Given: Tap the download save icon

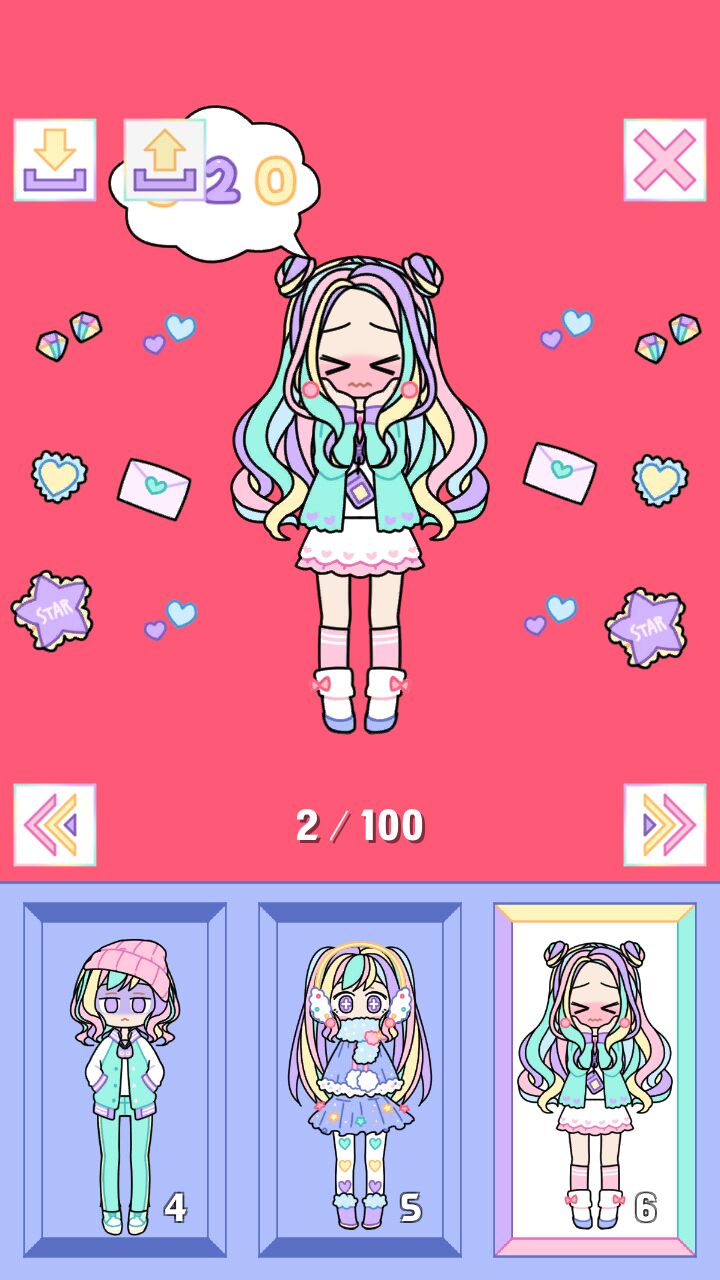Looking at the screenshot, I should 55,160.
